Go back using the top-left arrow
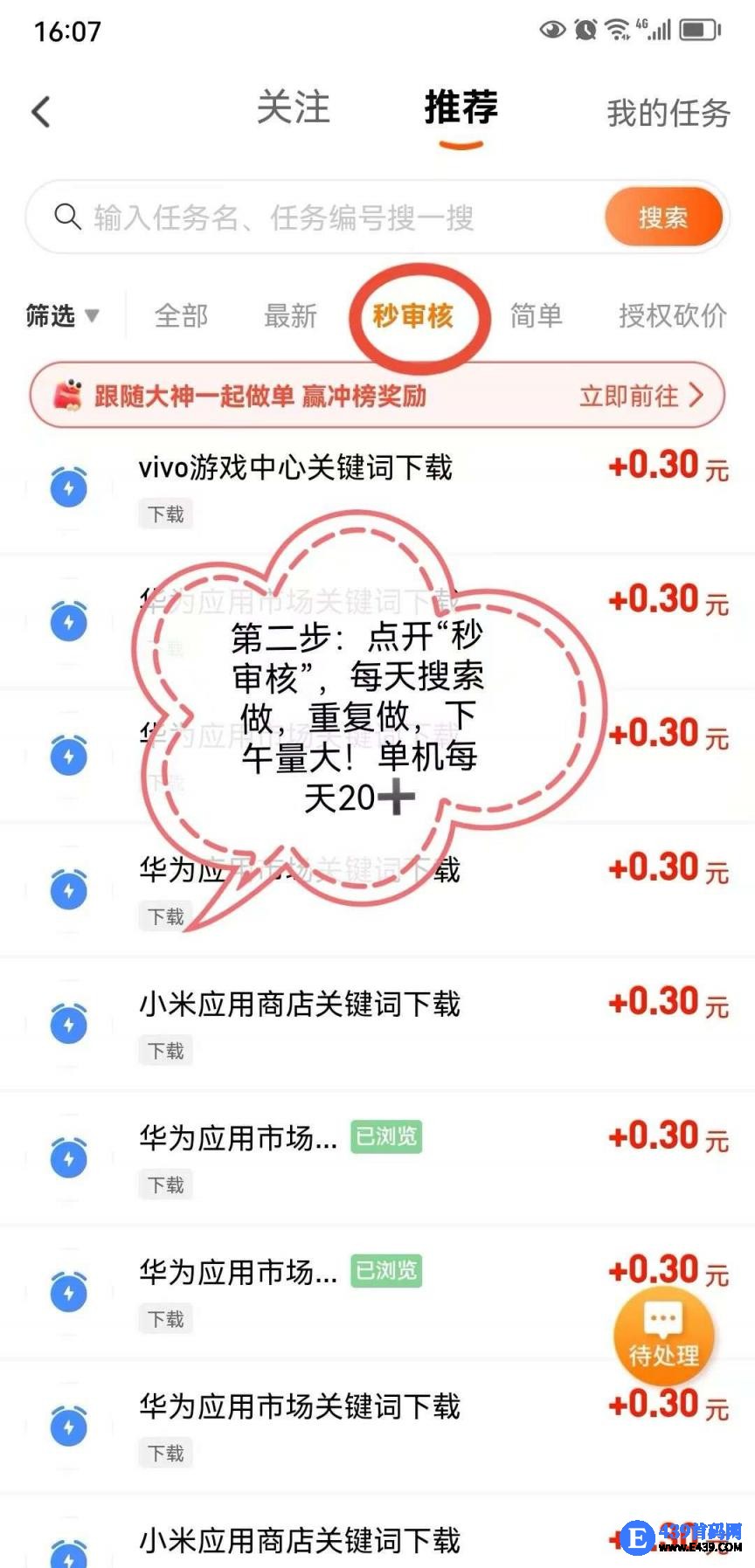 click(41, 112)
